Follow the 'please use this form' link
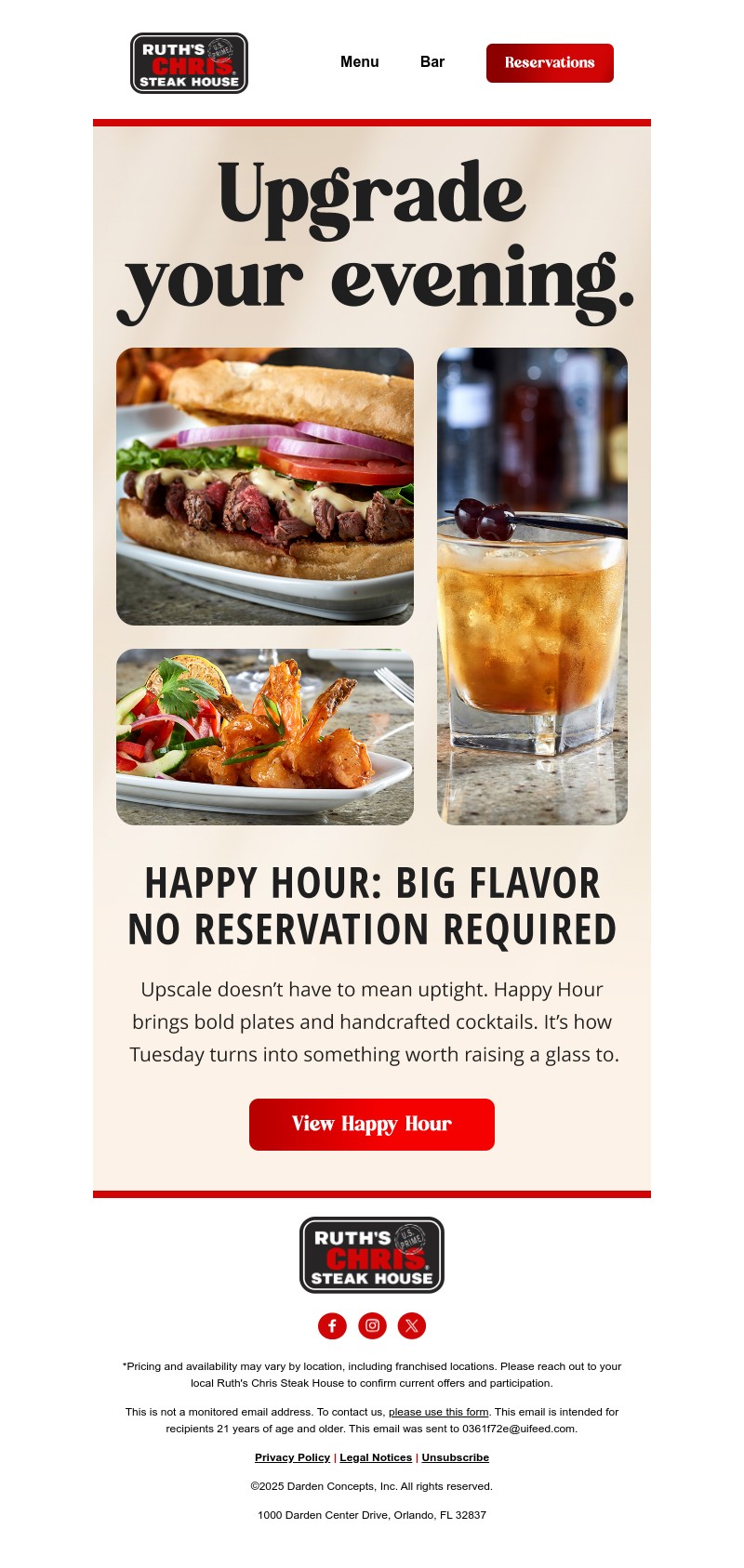The width and height of the screenshot is (744, 1568). coord(438,1412)
